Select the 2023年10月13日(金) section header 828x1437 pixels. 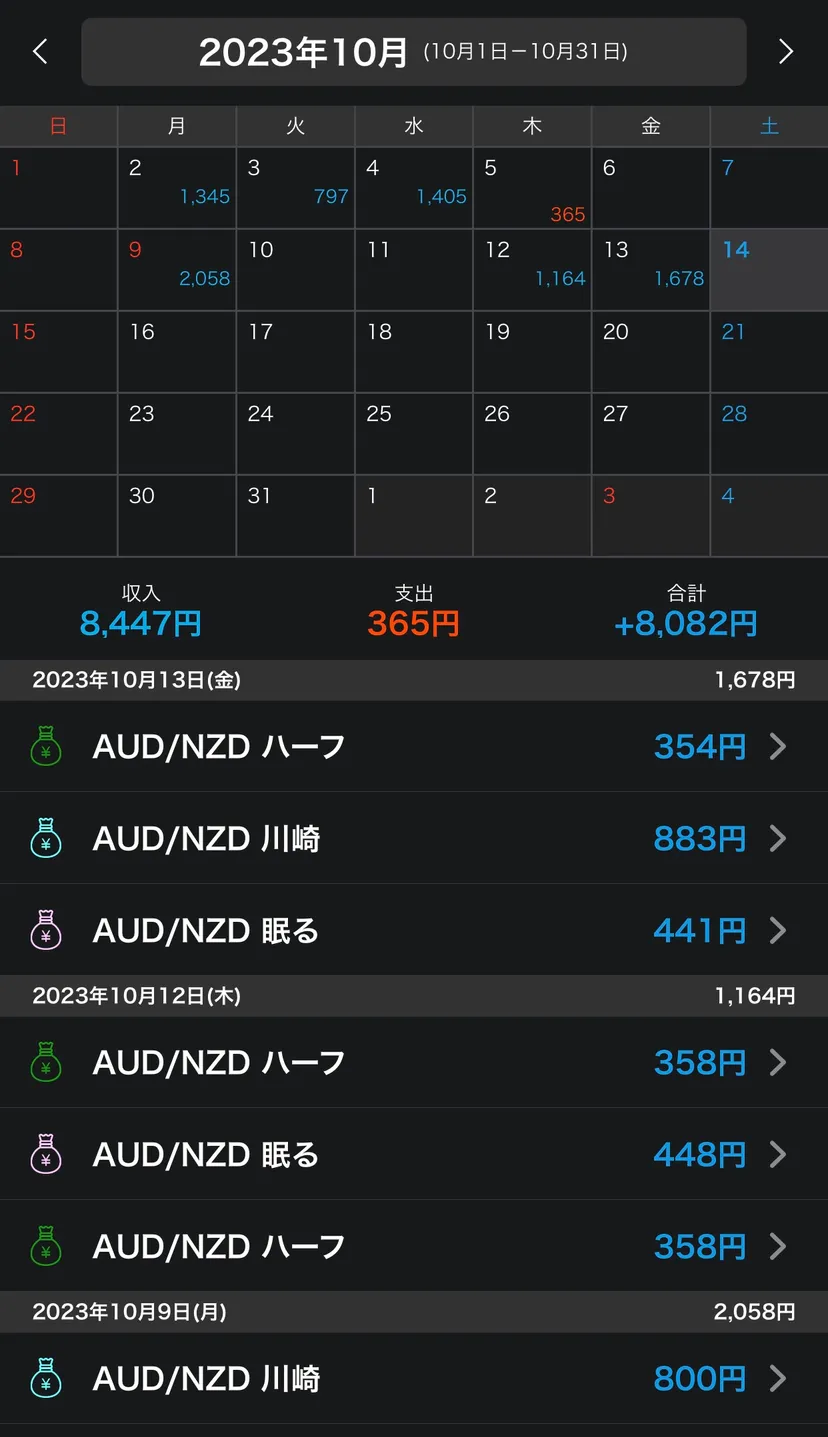coord(414,680)
